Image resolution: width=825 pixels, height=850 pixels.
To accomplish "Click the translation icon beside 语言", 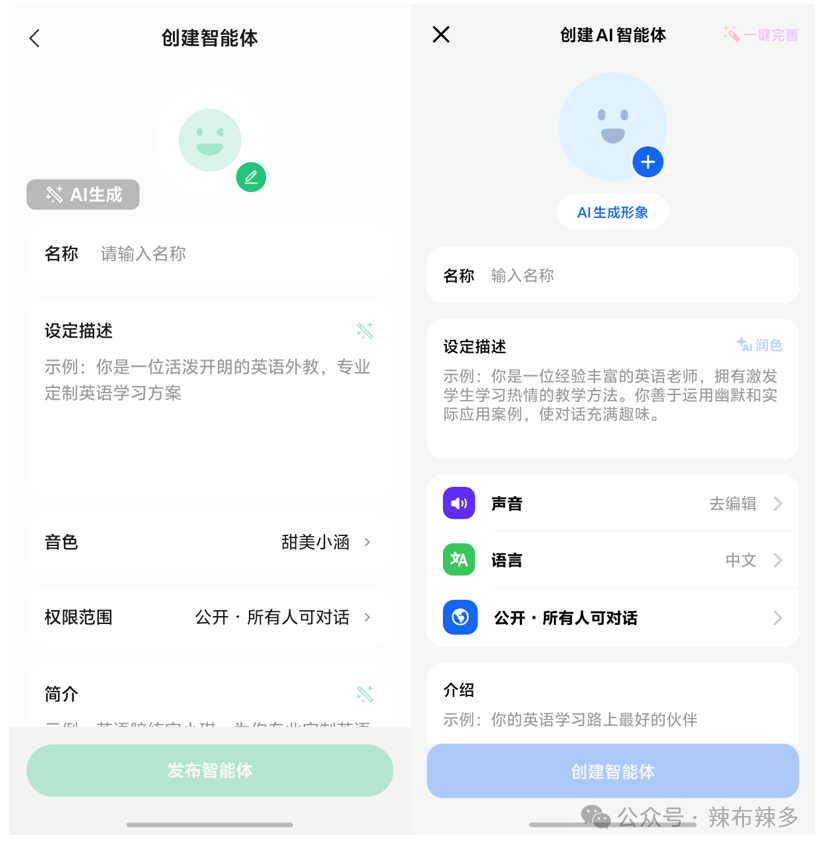I will coord(458,560).
